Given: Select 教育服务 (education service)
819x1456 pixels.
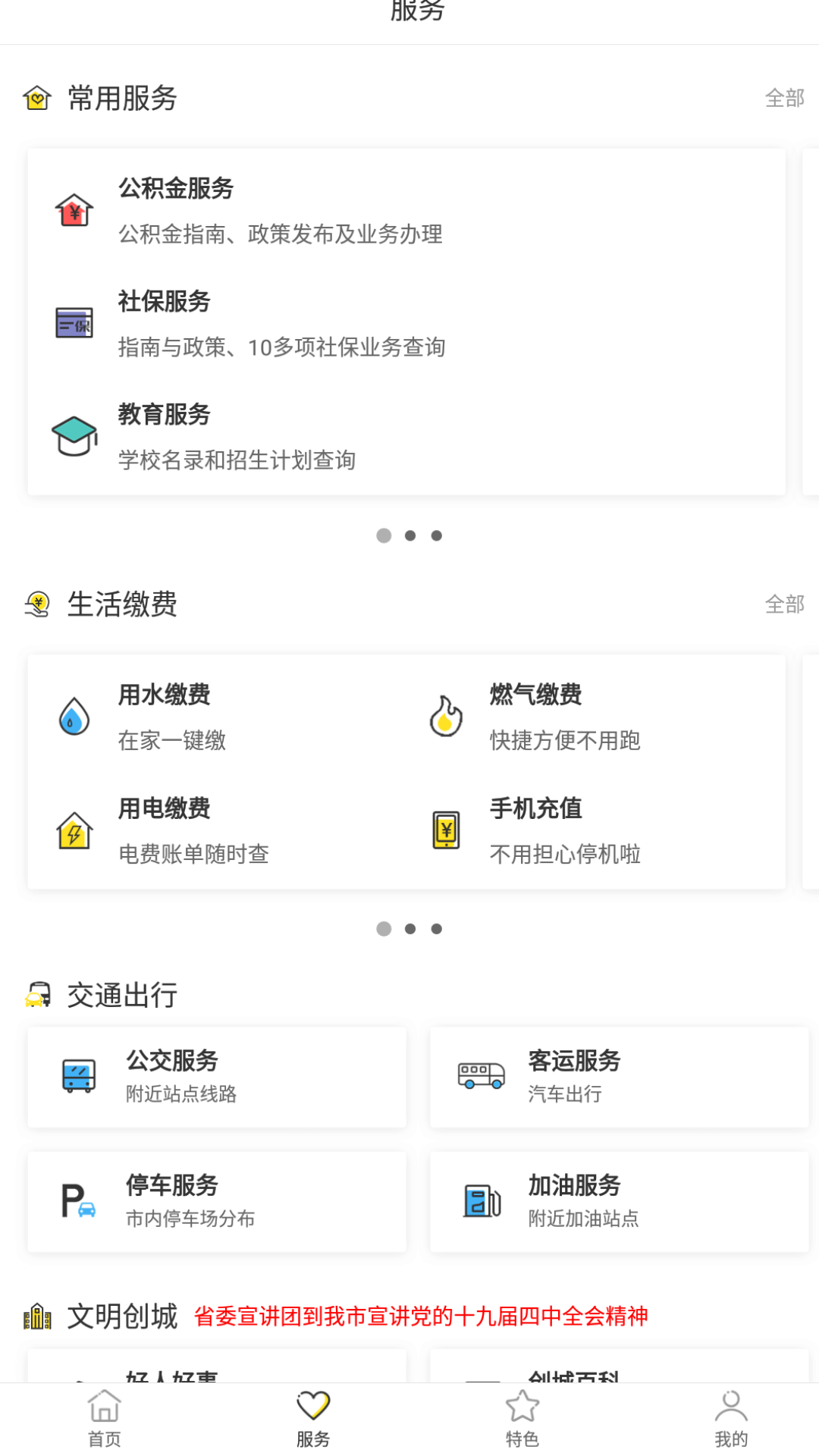Looking at the screenshot, I should pos(237,437).
